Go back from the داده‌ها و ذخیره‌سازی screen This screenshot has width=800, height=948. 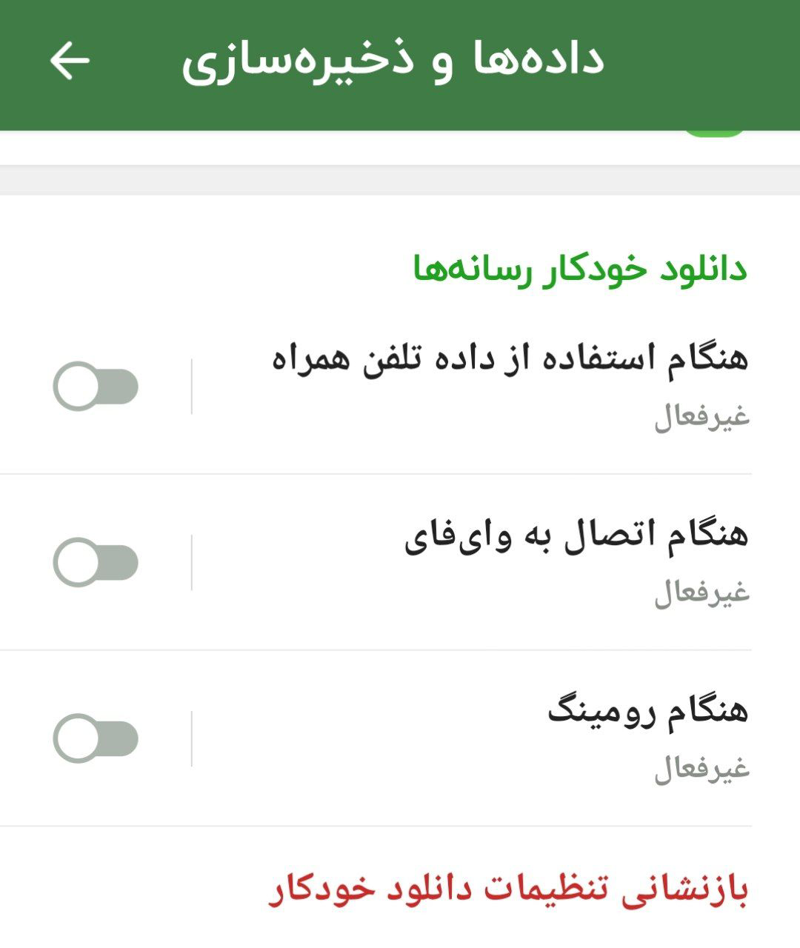click(x=69, y=62)
